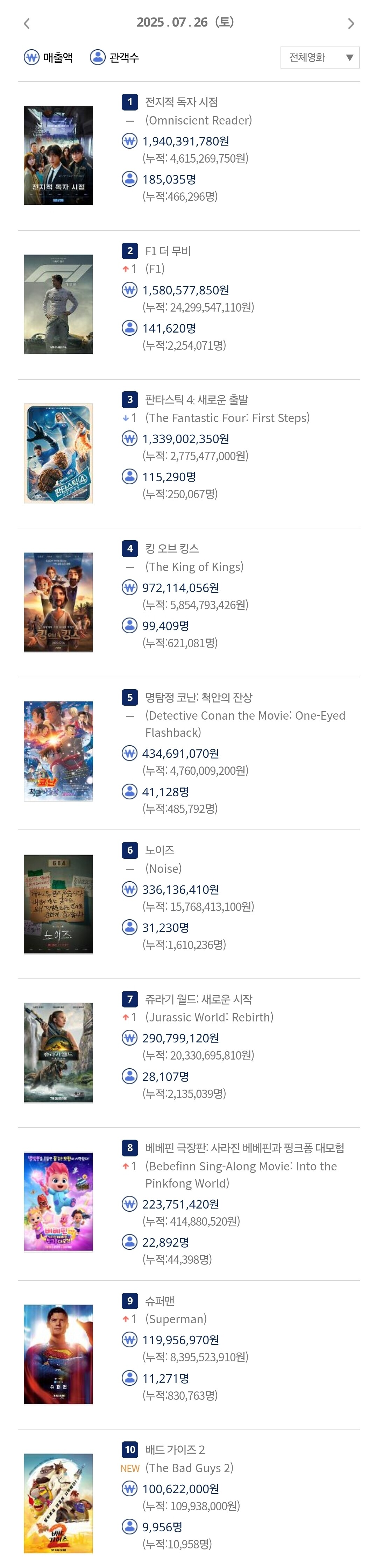The image size is (376, 1568).
Task: Select The King of Kings poster
Action: coord(58,602)
